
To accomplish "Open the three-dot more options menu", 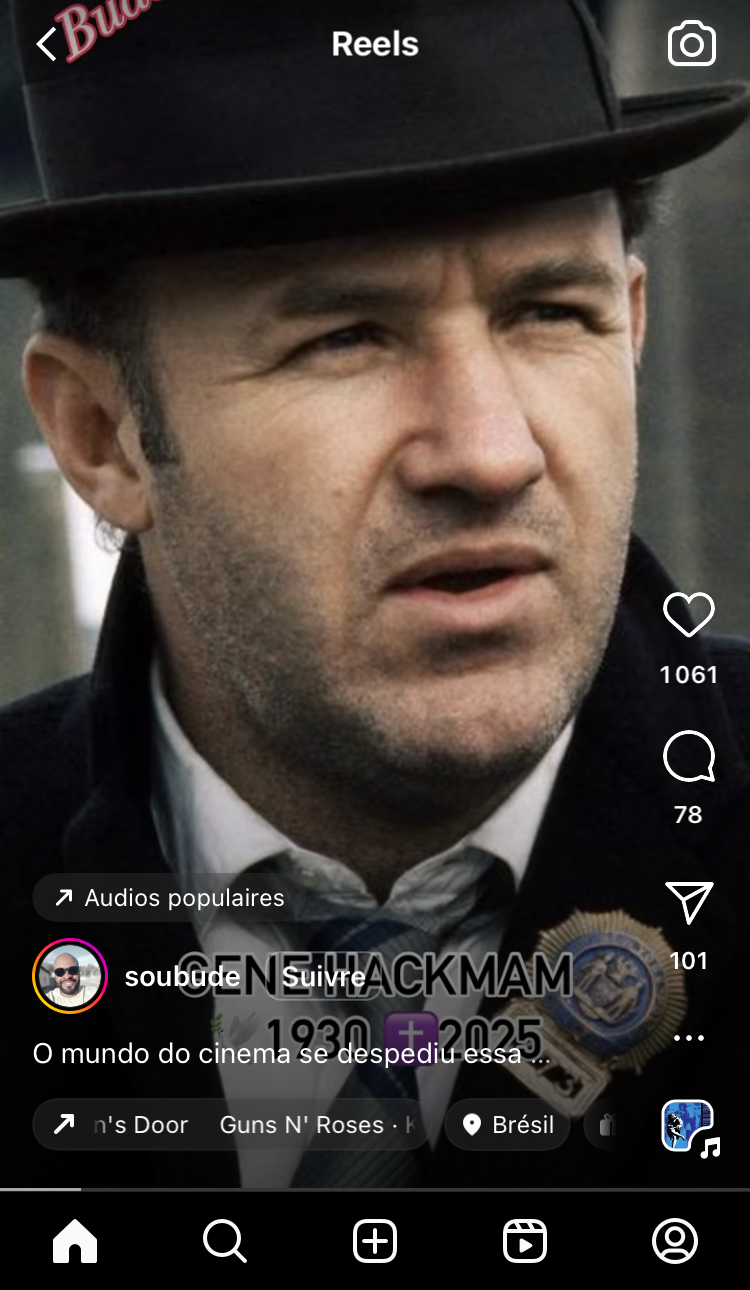I will (689, 1038).
